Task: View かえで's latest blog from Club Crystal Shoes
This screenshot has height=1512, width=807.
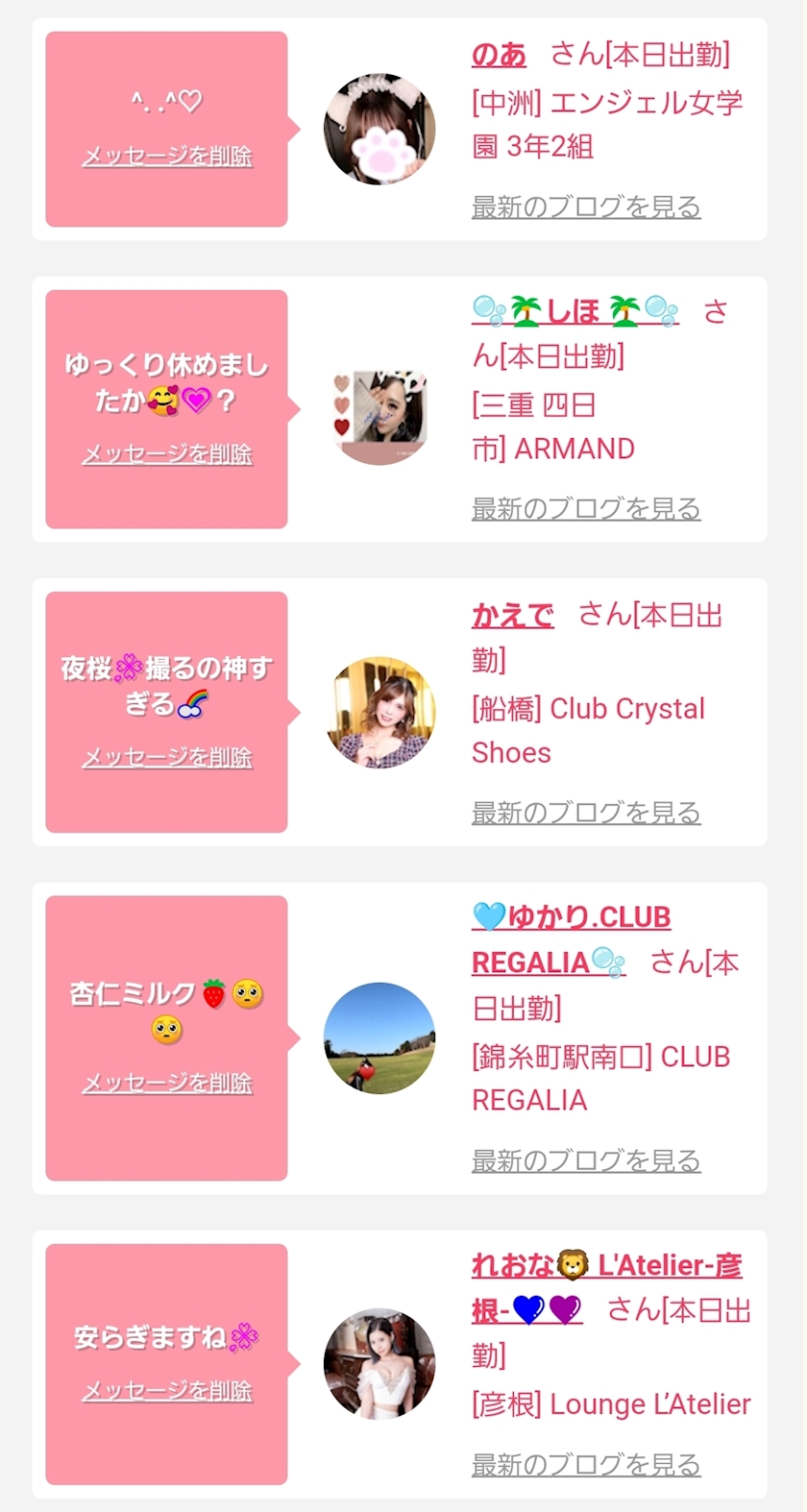Action: click(x=585, y=813)
